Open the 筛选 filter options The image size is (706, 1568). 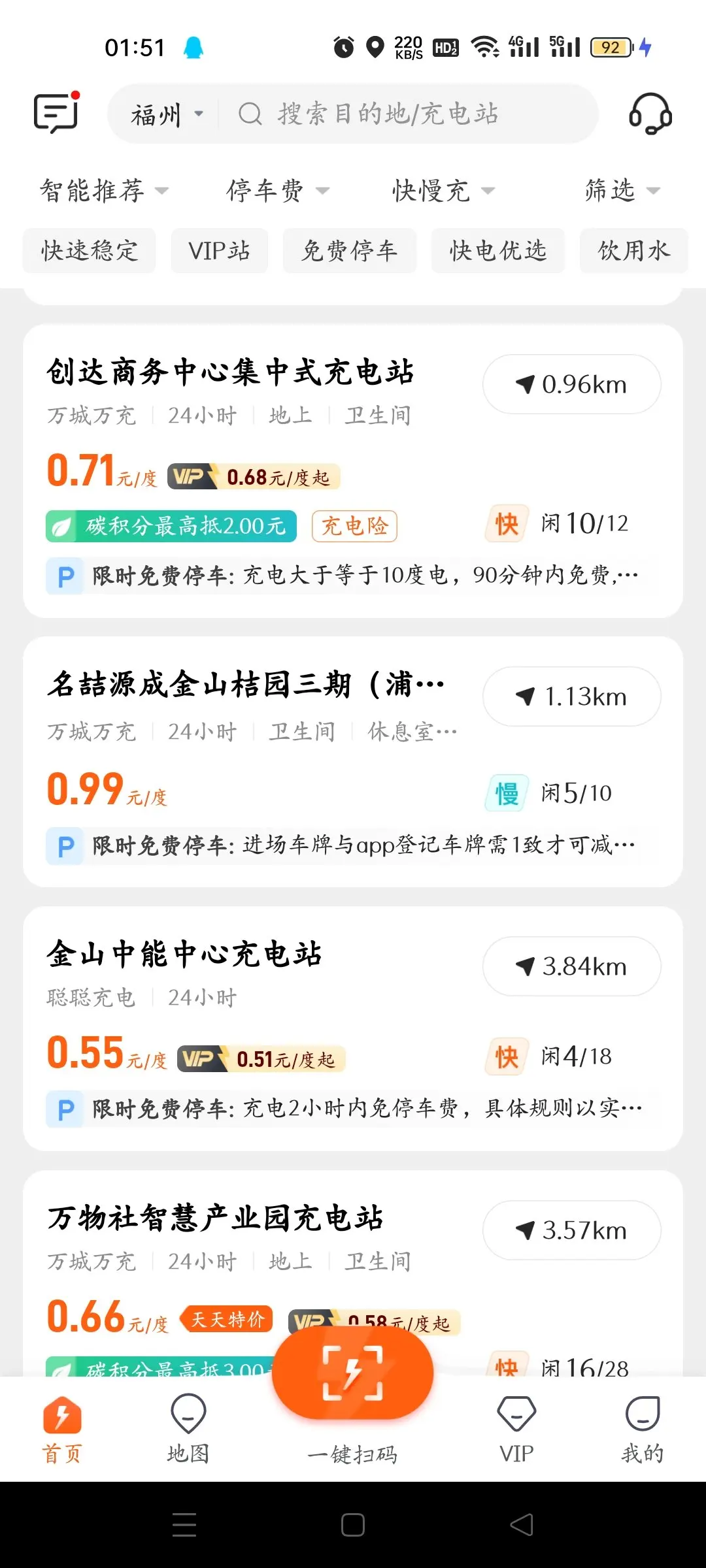622,191
